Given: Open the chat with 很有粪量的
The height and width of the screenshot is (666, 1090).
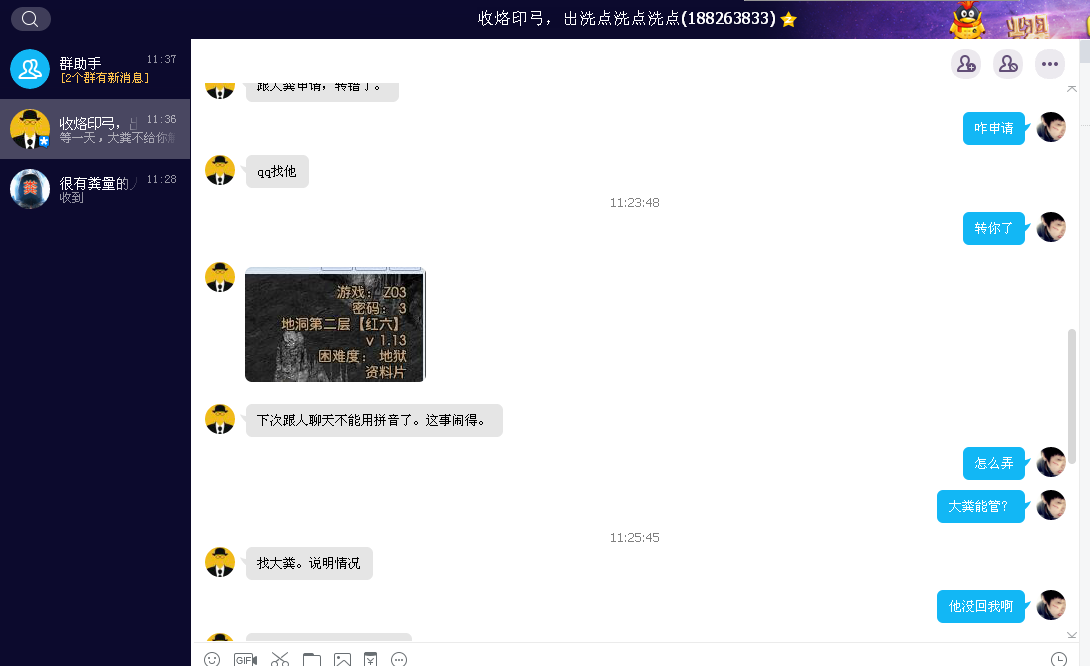Looking at the screenshot, I should (95, 189).
